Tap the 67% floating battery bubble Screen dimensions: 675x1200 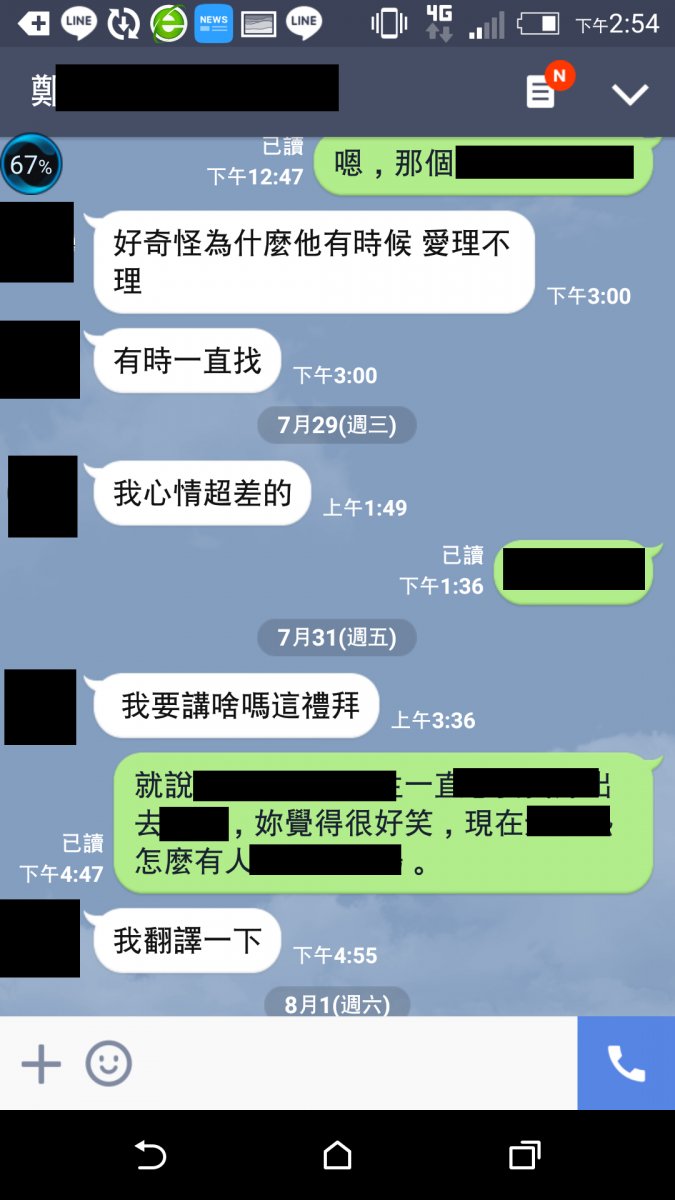(x=31, y=165)
